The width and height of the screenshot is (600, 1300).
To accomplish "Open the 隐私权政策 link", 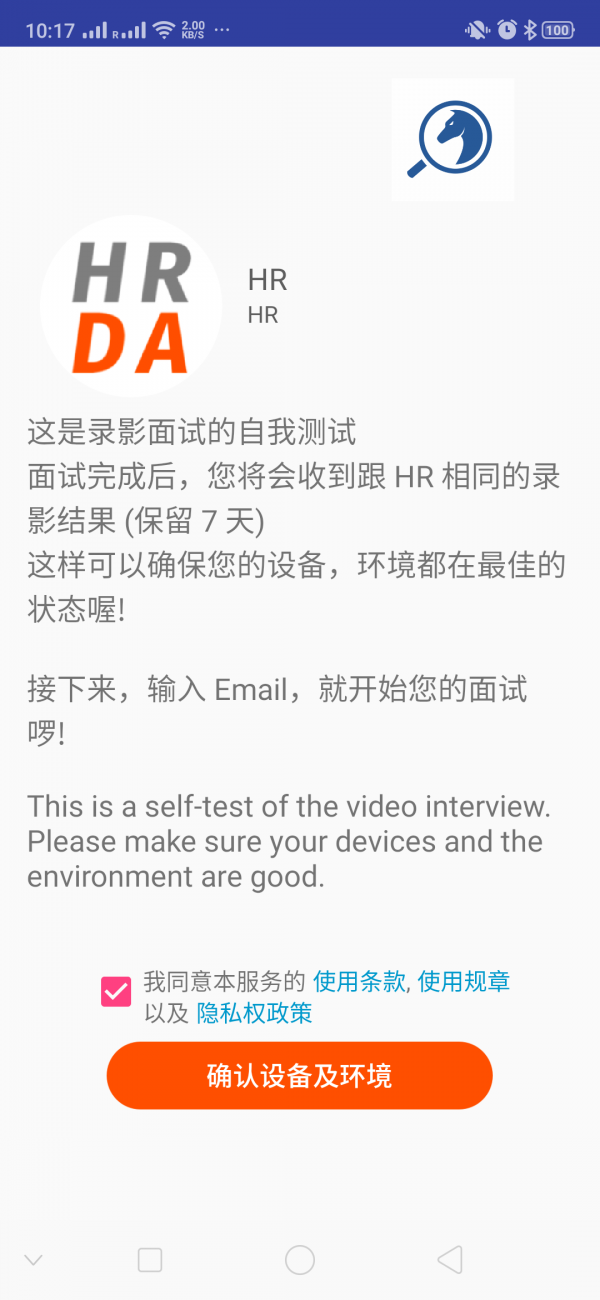I will click(x=254, y=1013).
